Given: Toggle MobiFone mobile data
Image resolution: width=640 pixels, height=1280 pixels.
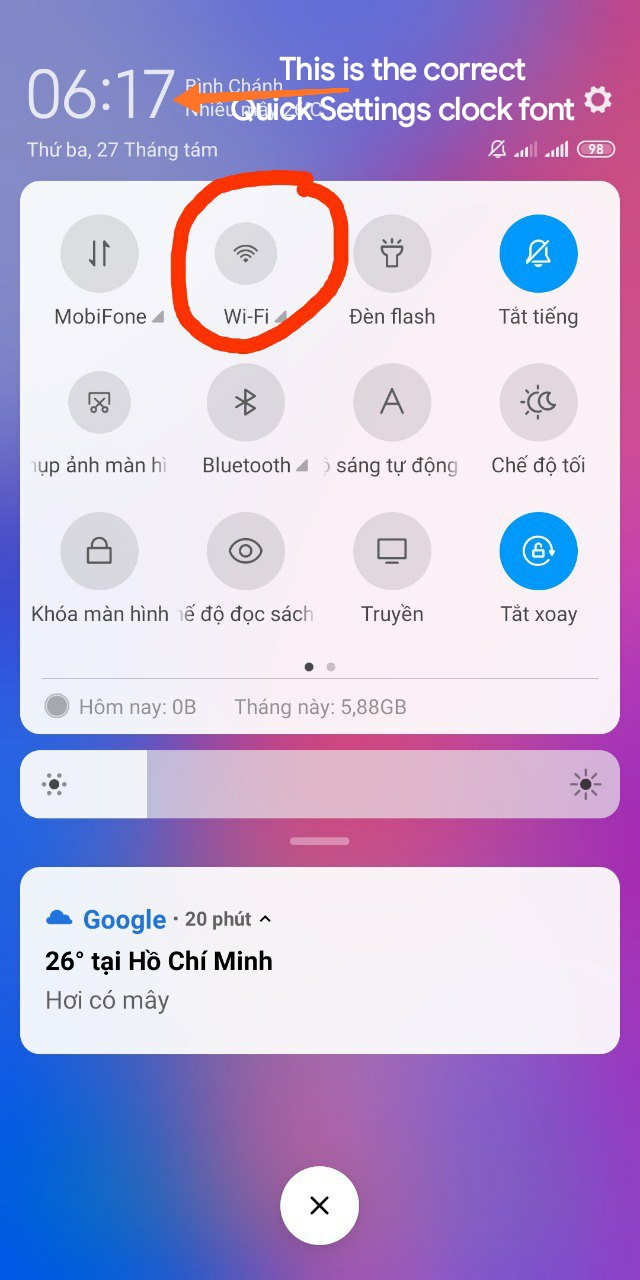Looking at the screenshot, I should click(99, 254).
